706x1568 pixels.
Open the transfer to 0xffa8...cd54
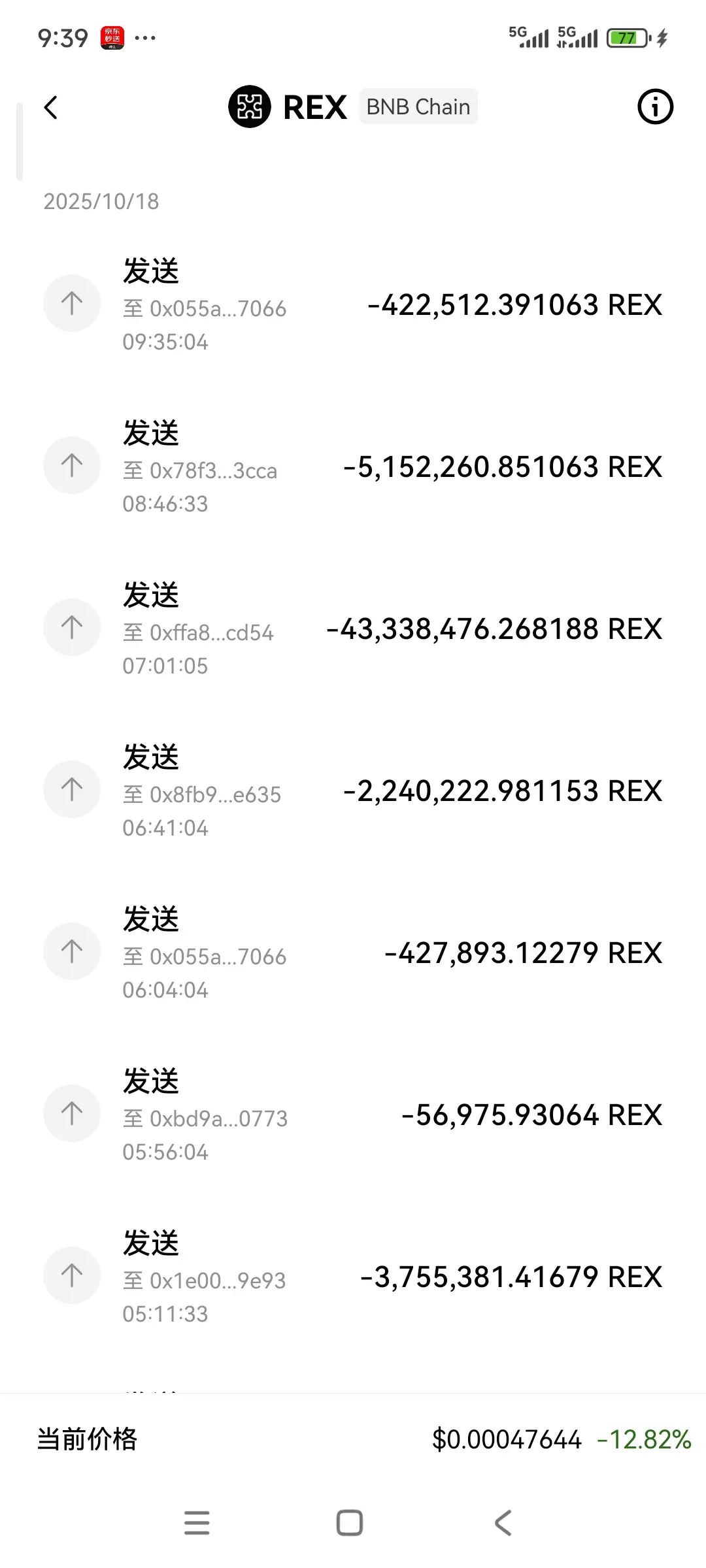click(x=353, y=629)
